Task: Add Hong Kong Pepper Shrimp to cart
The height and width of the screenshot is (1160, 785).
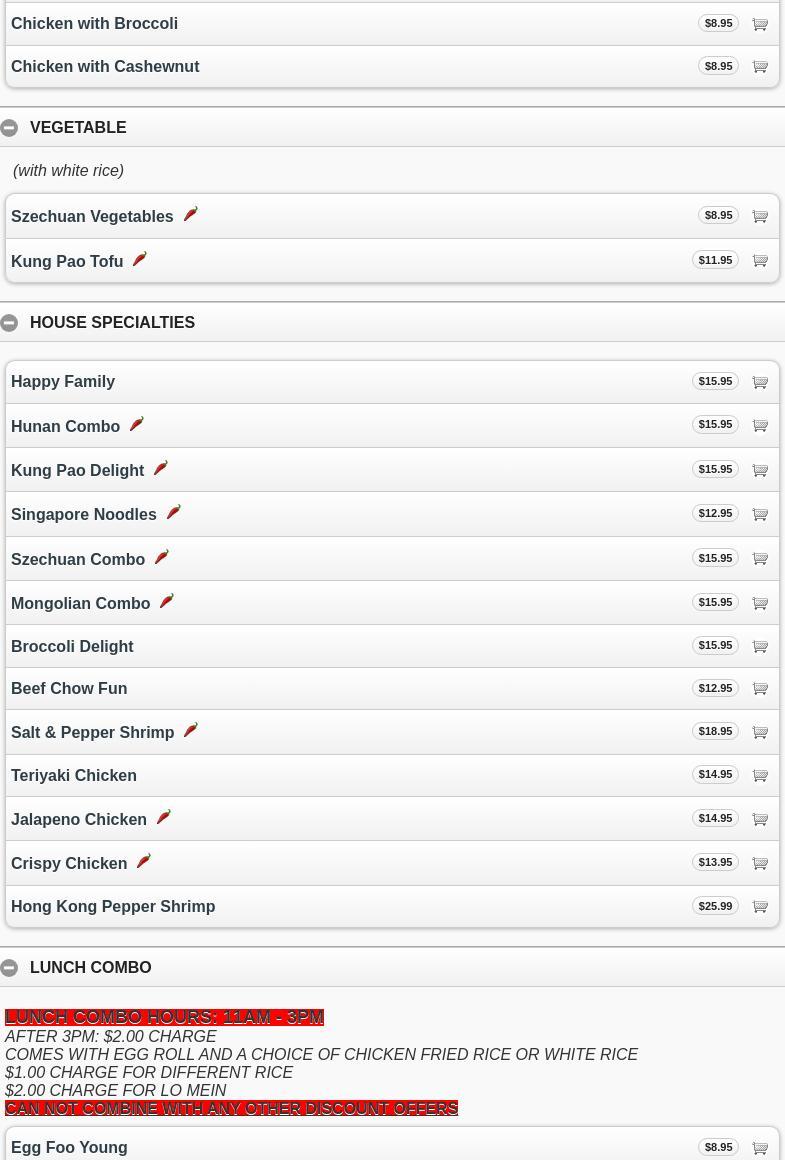Action: click(x=760, y=907)
